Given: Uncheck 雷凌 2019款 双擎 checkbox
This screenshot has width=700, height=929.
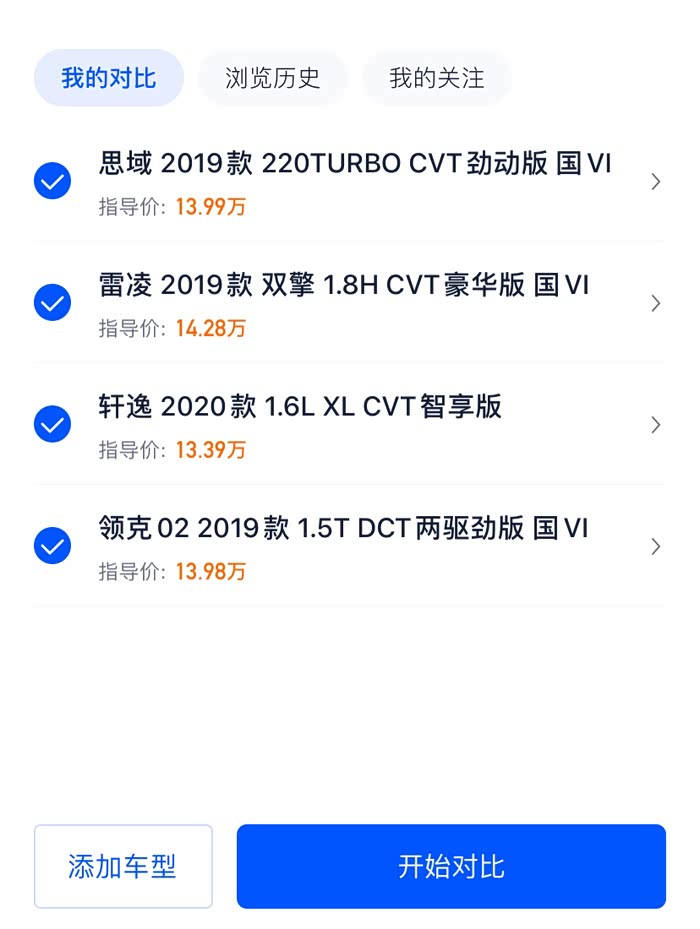Looking at the screenshot, I should point(52,302).
